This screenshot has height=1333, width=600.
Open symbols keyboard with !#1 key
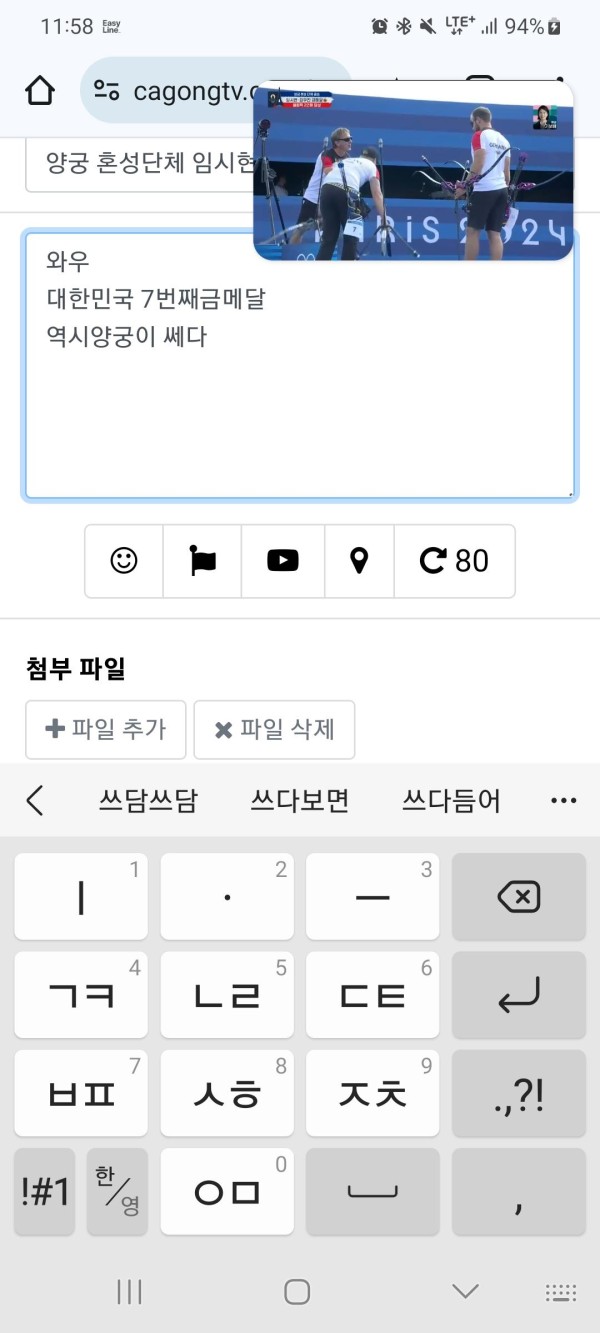[x=45, y=1191]
